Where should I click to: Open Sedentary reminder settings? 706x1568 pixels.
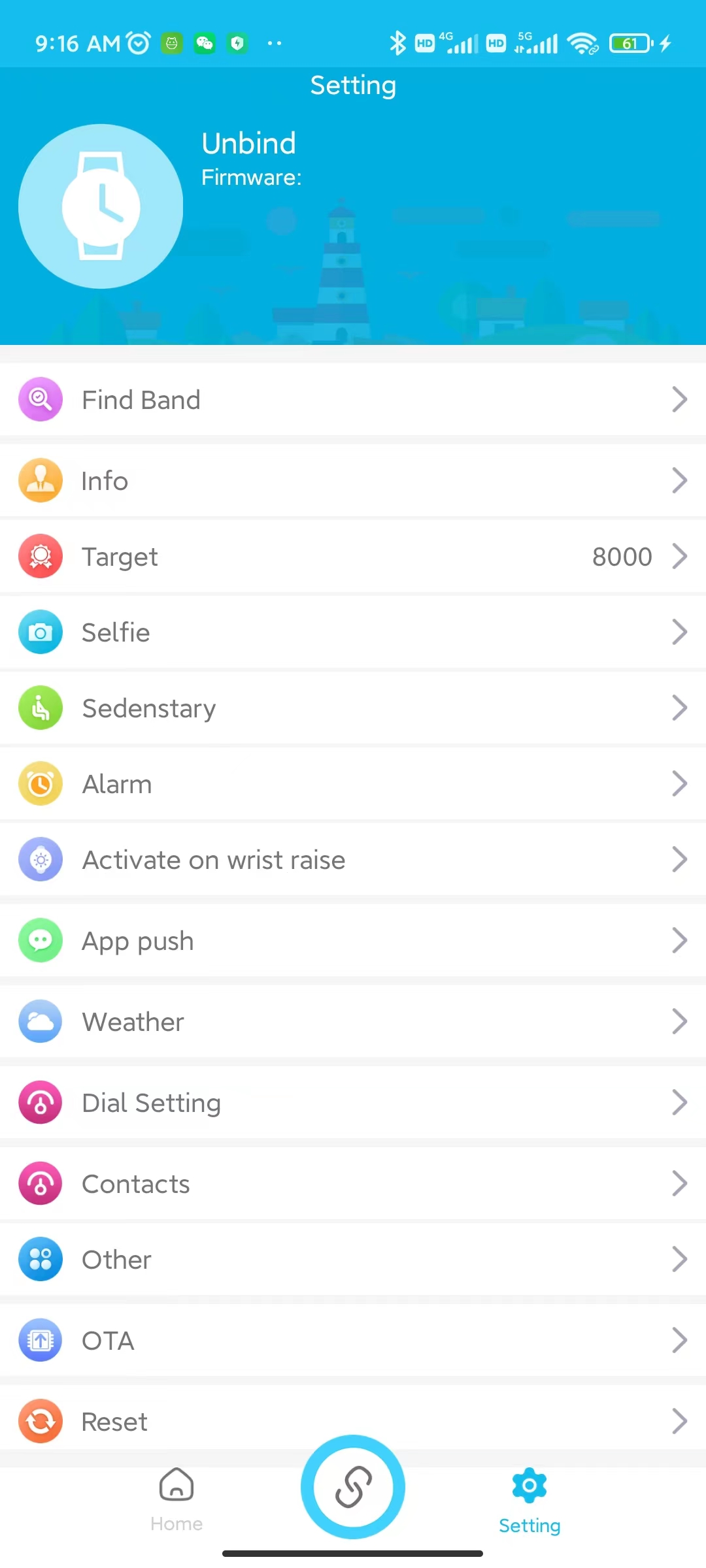click(353, 708)
